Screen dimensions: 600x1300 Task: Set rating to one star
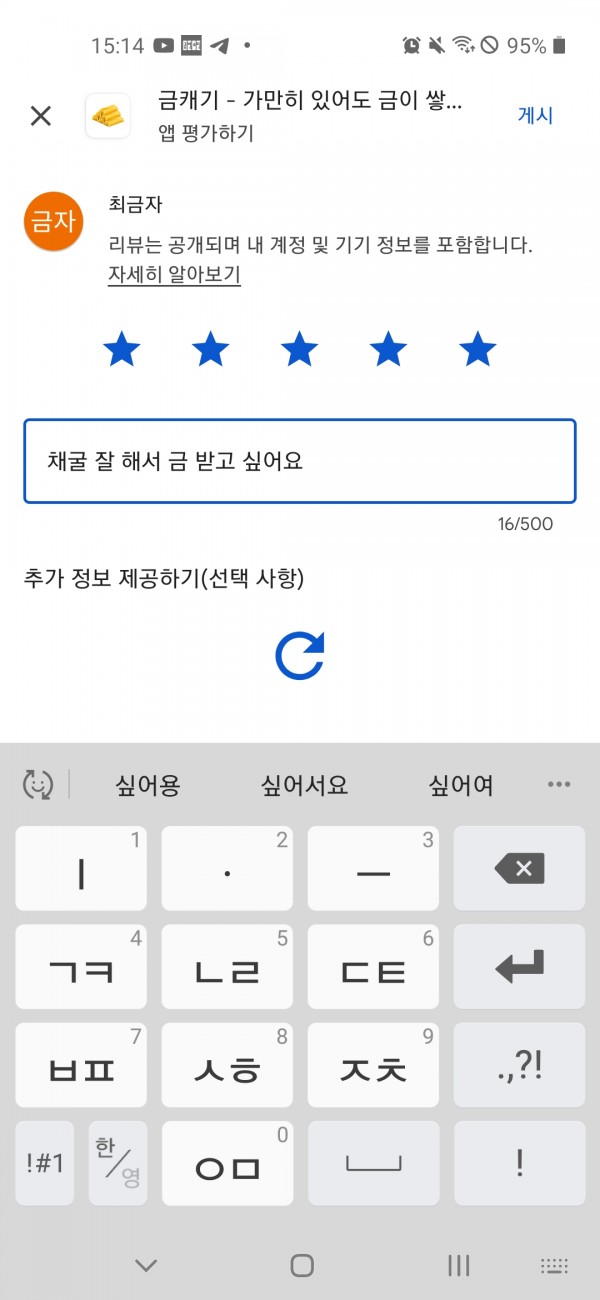point(121,350)
